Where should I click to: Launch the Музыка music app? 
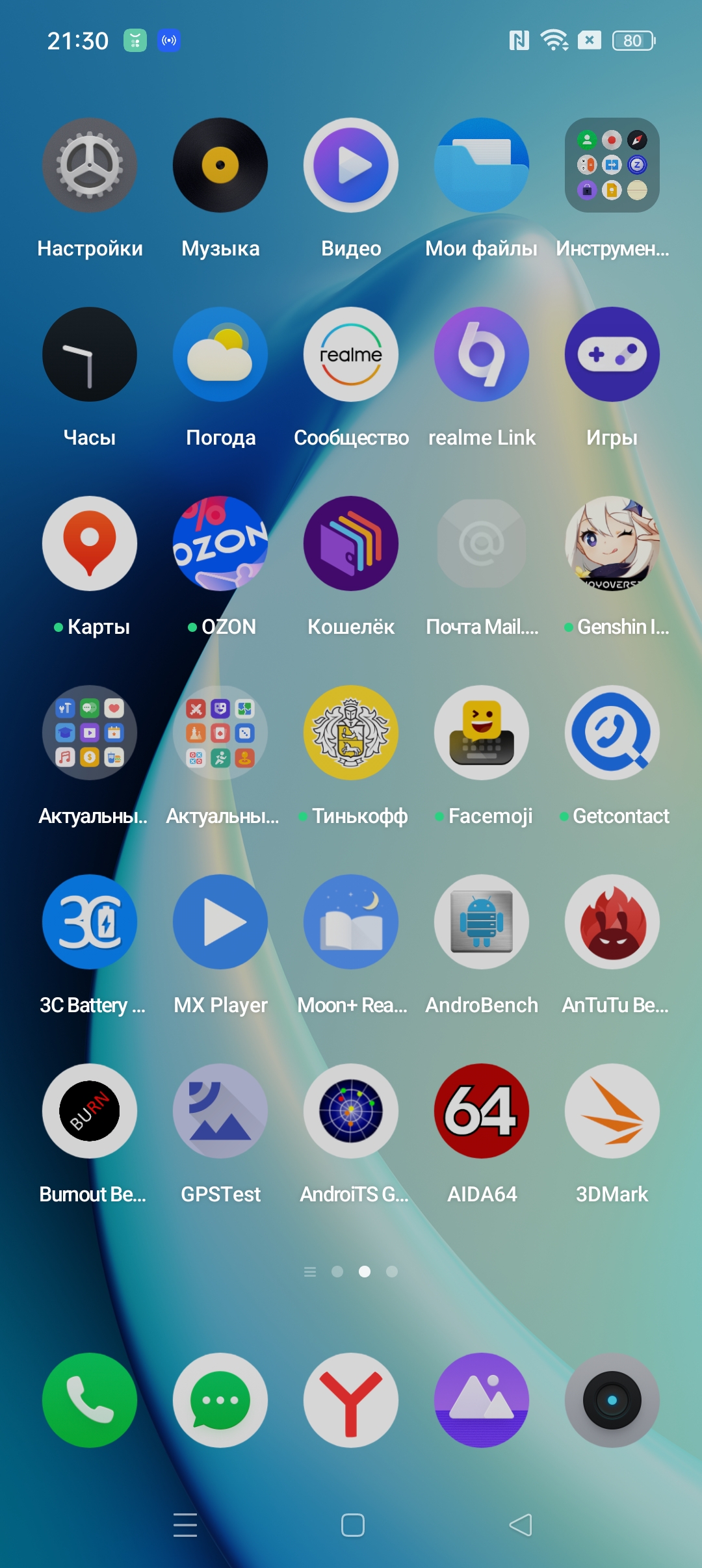coord(220,165)
